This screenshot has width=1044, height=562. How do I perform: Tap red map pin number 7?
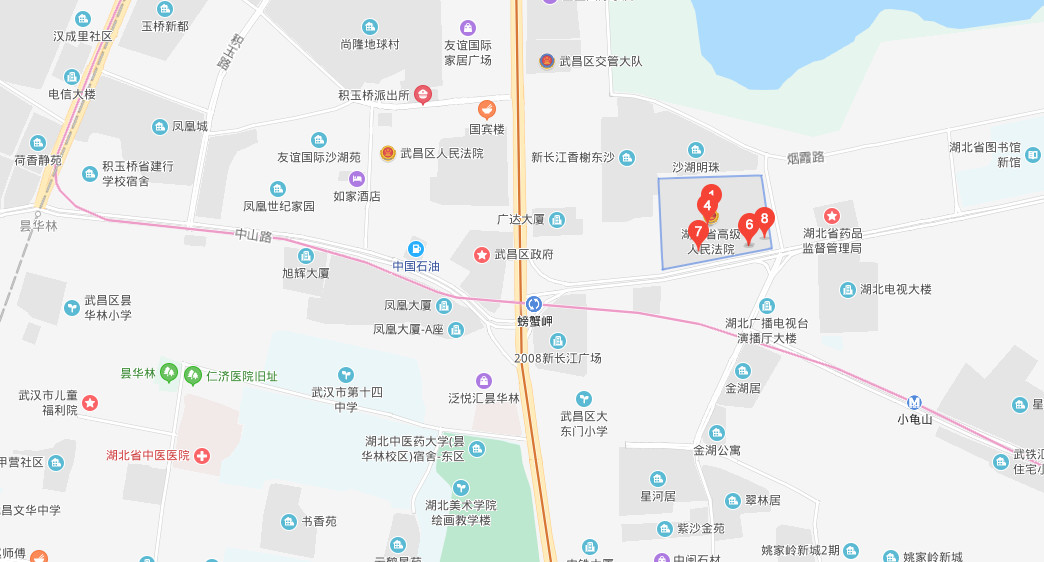coord(698,230)
